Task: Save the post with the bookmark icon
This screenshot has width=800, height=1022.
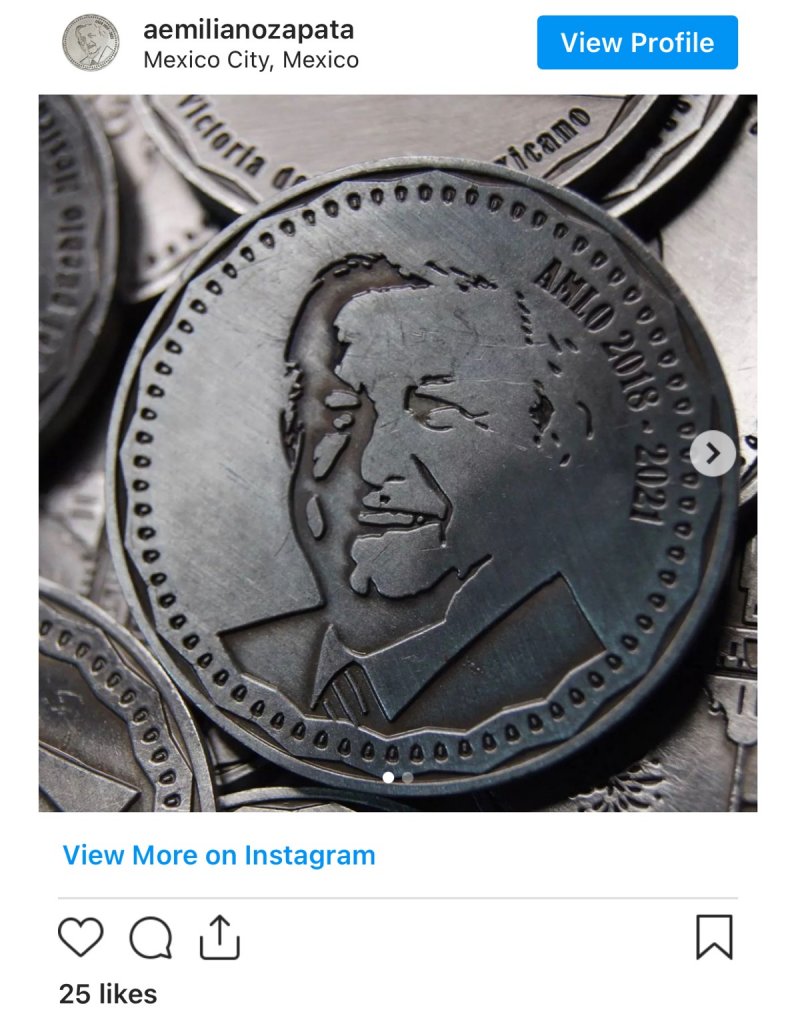Action: click(714, 937)
